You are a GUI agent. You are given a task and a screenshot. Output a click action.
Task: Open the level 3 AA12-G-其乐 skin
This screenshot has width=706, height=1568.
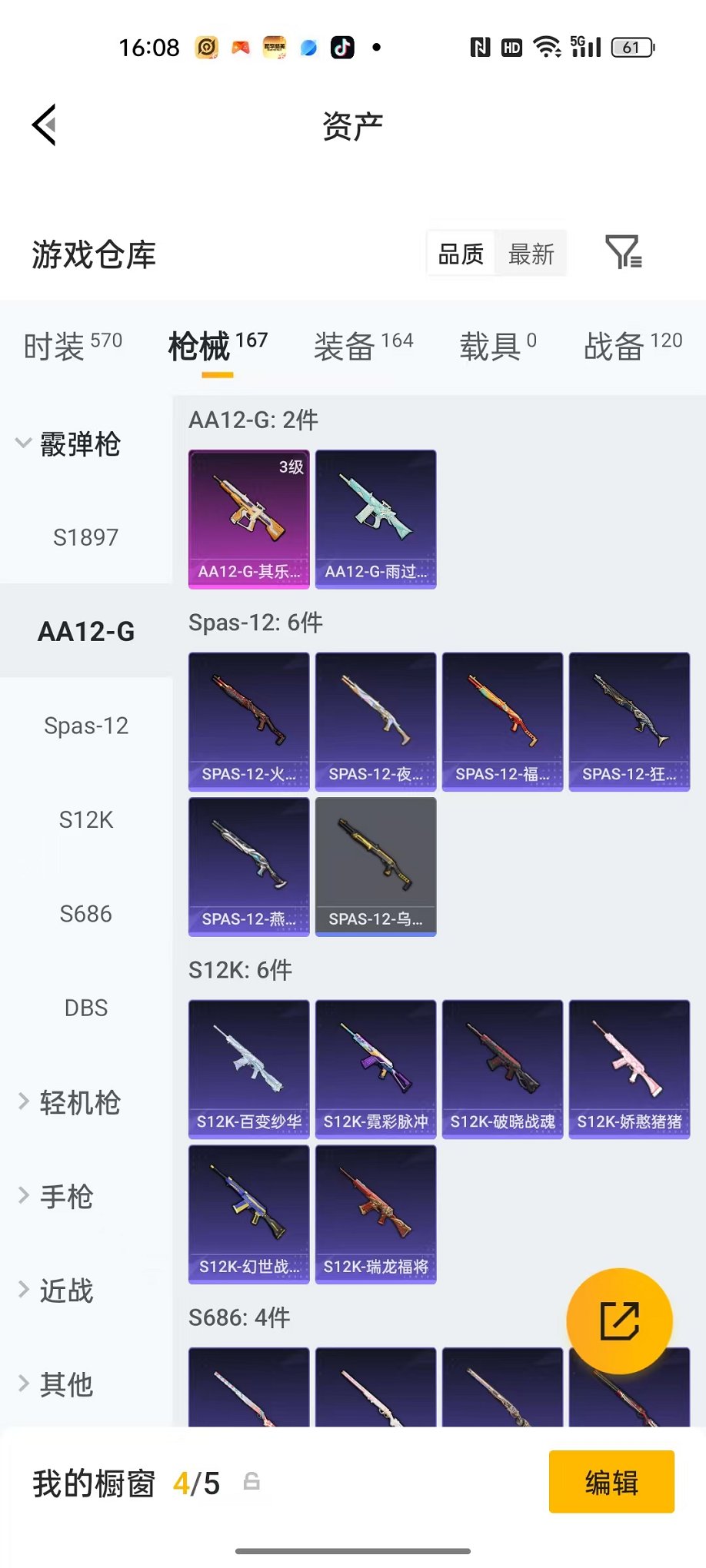click(249, 520)
